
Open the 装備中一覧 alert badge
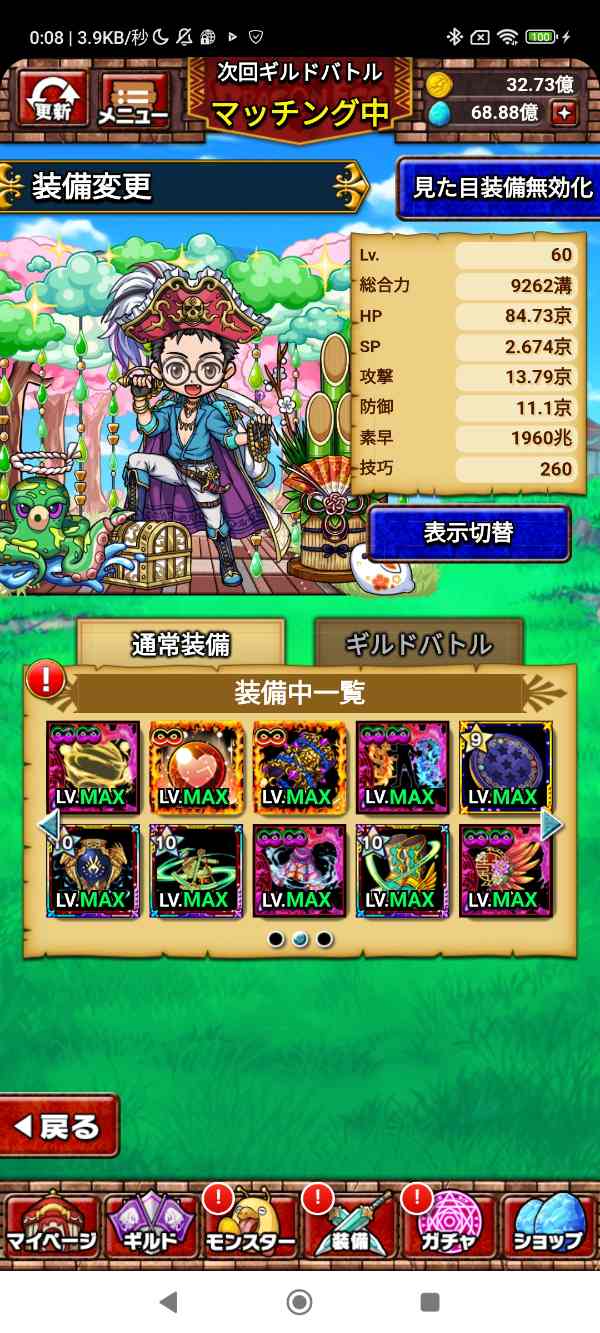(x=45, y=680)
